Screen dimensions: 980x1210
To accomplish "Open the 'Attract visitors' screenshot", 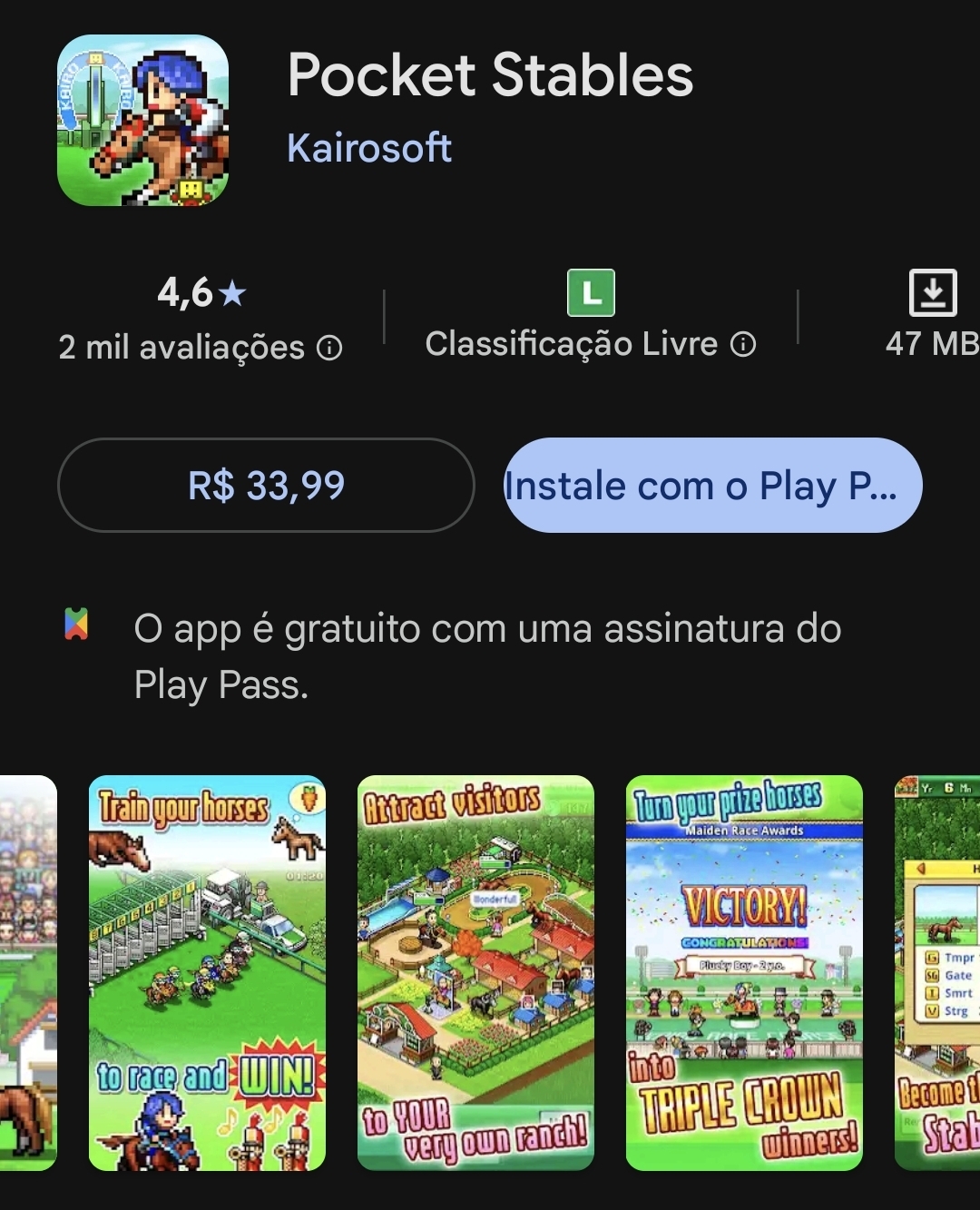I will pos(475,972).
